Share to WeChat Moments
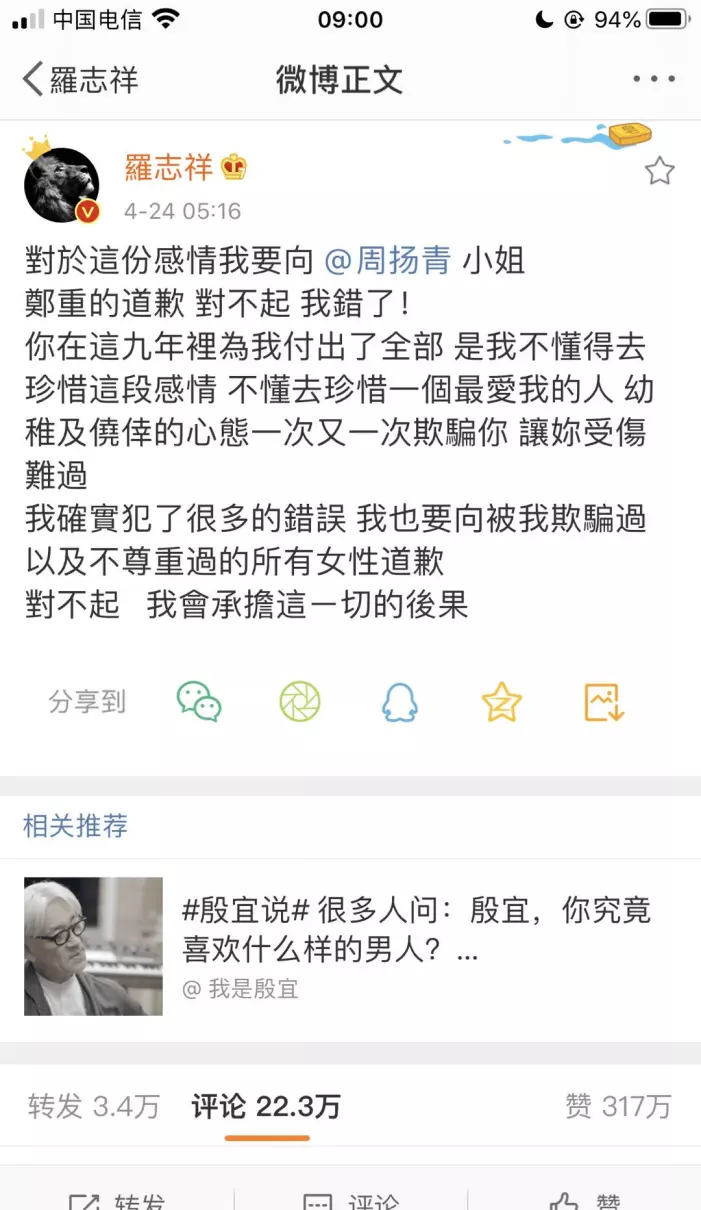This screenshot has height=1210, width=701. pyautogui.click(x=300, y=702)
